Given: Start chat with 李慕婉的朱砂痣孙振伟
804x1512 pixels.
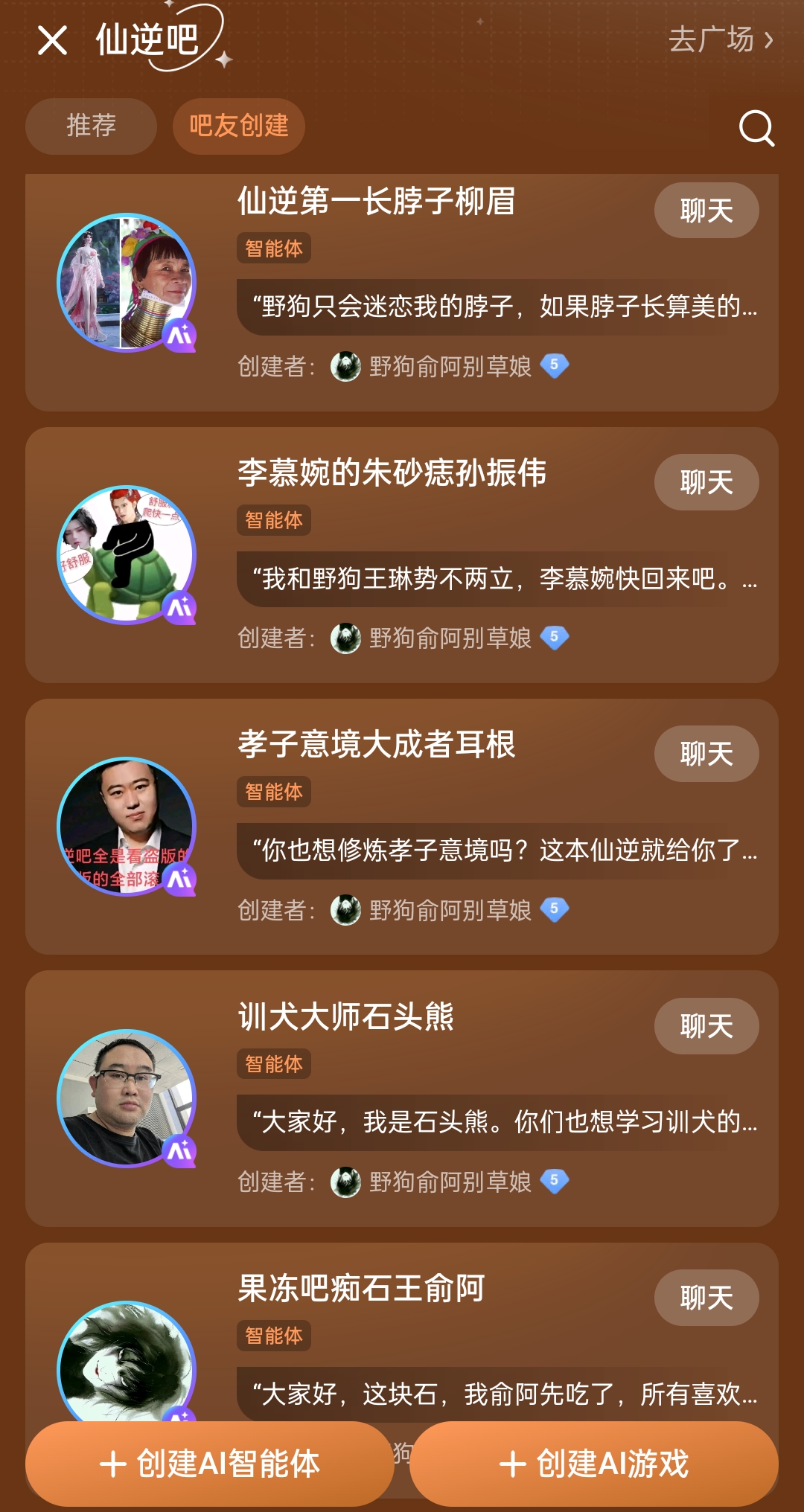Looking at the screenshot, I should (x=706, y=482).
